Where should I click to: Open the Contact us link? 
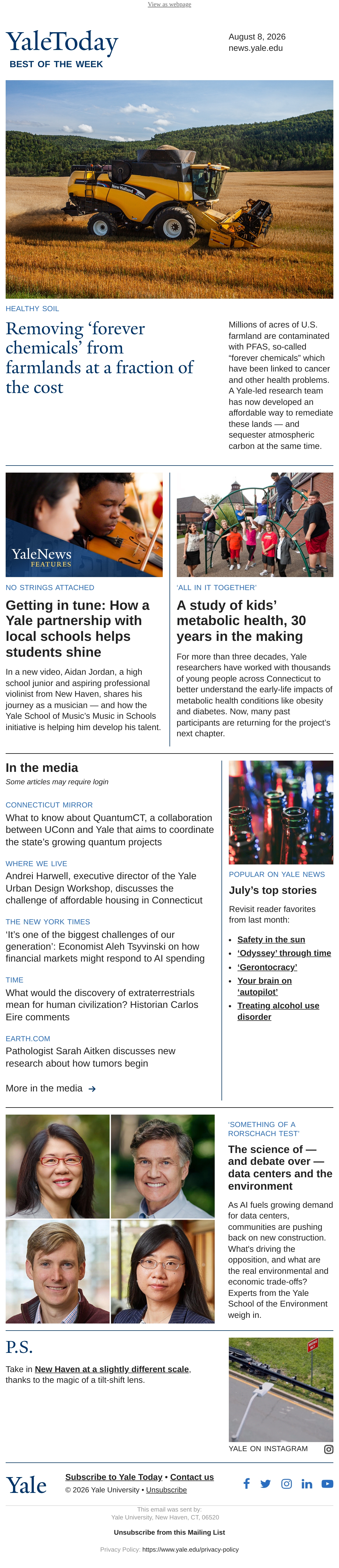pyautogui.click(x=192, y=1477)
